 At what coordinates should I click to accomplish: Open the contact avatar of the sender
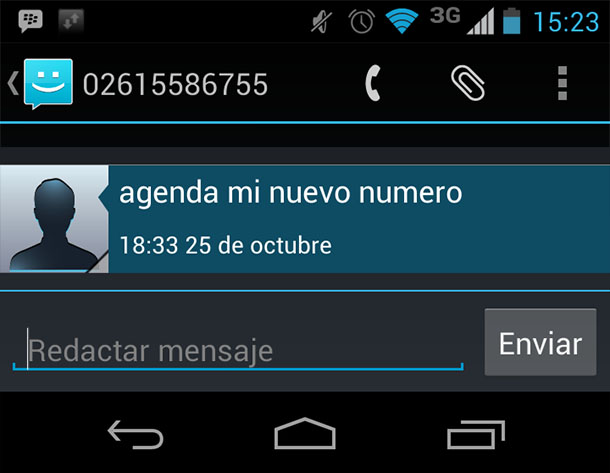54,219
